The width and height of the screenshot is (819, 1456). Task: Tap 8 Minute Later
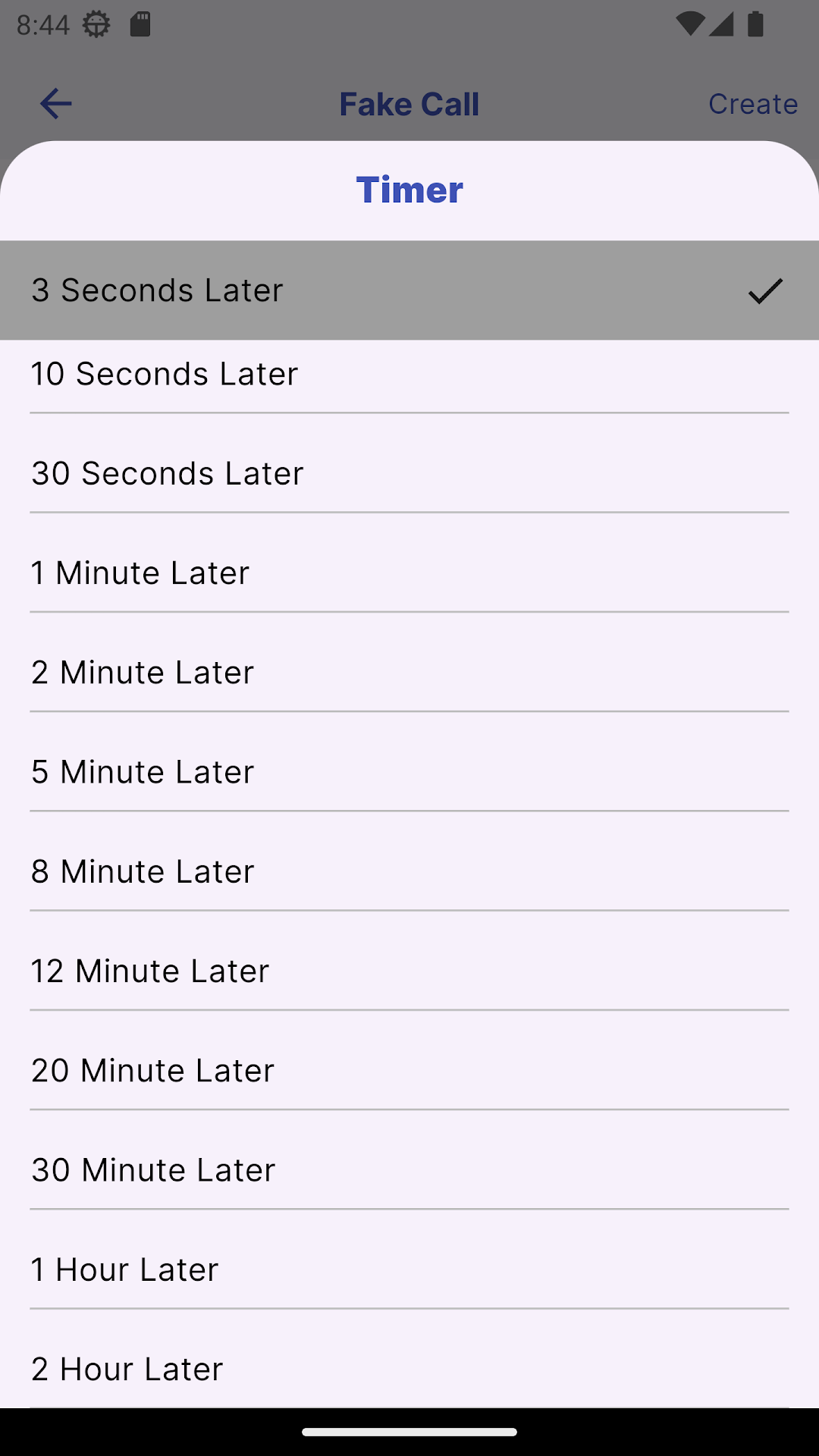click(409, 861)
